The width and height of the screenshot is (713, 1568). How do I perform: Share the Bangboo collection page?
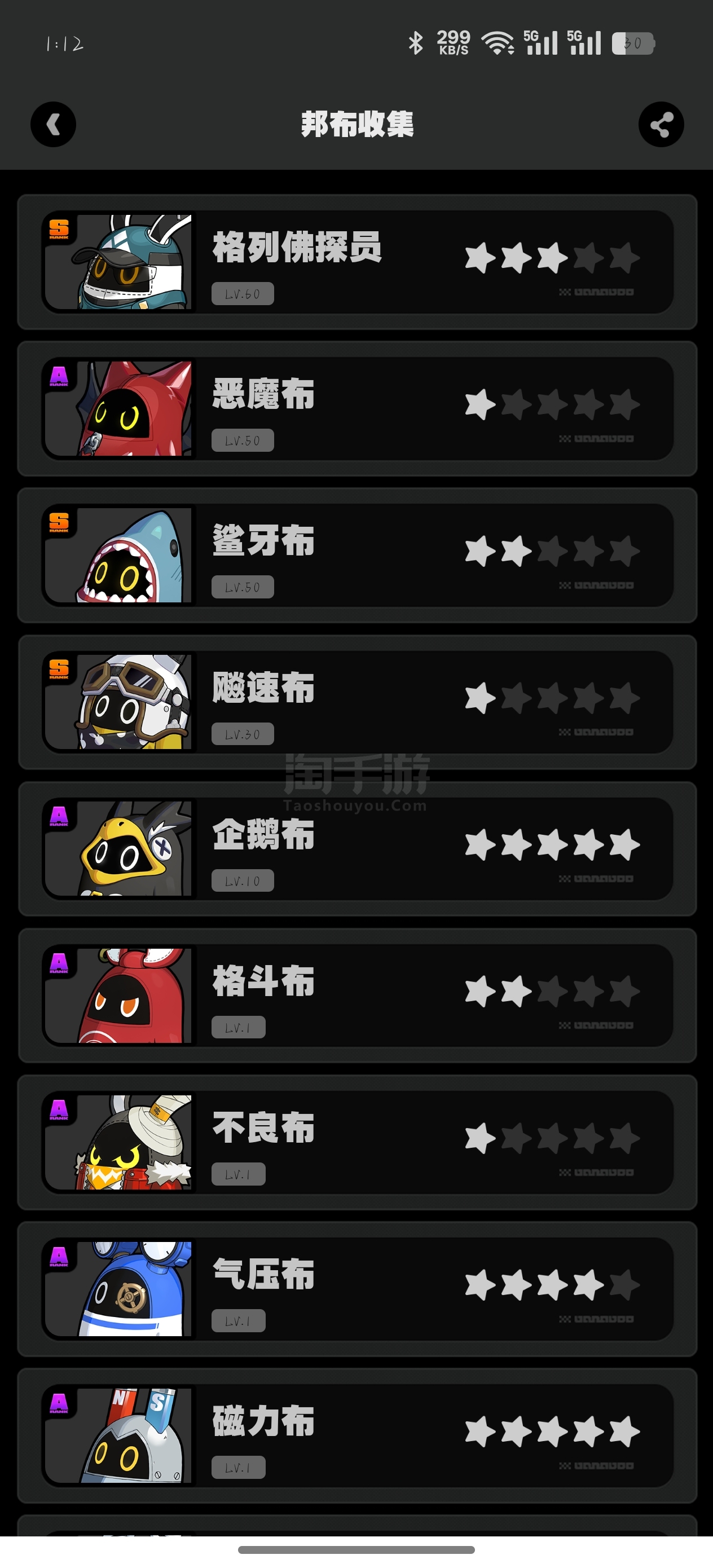click(x=661, y=124)
